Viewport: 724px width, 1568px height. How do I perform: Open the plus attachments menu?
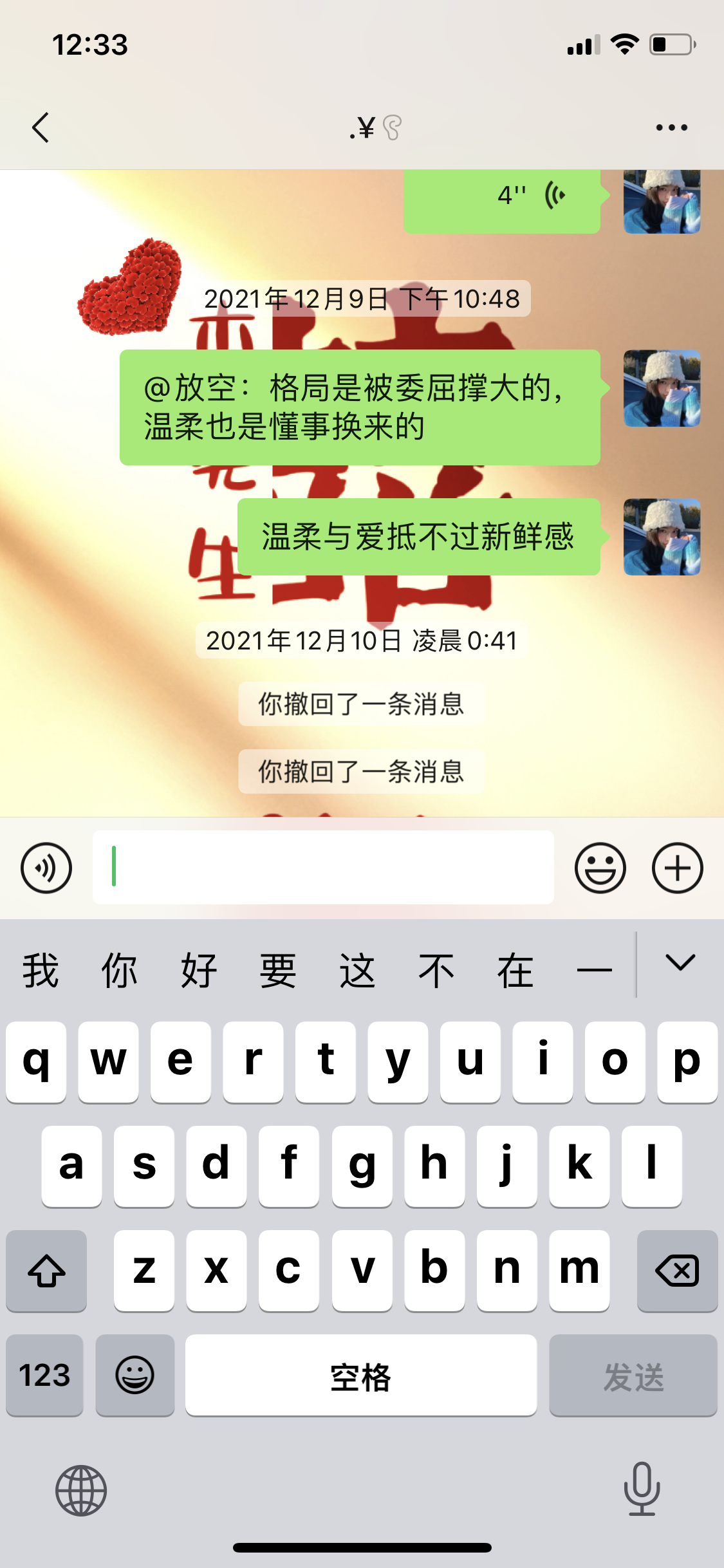pos(677,868)
